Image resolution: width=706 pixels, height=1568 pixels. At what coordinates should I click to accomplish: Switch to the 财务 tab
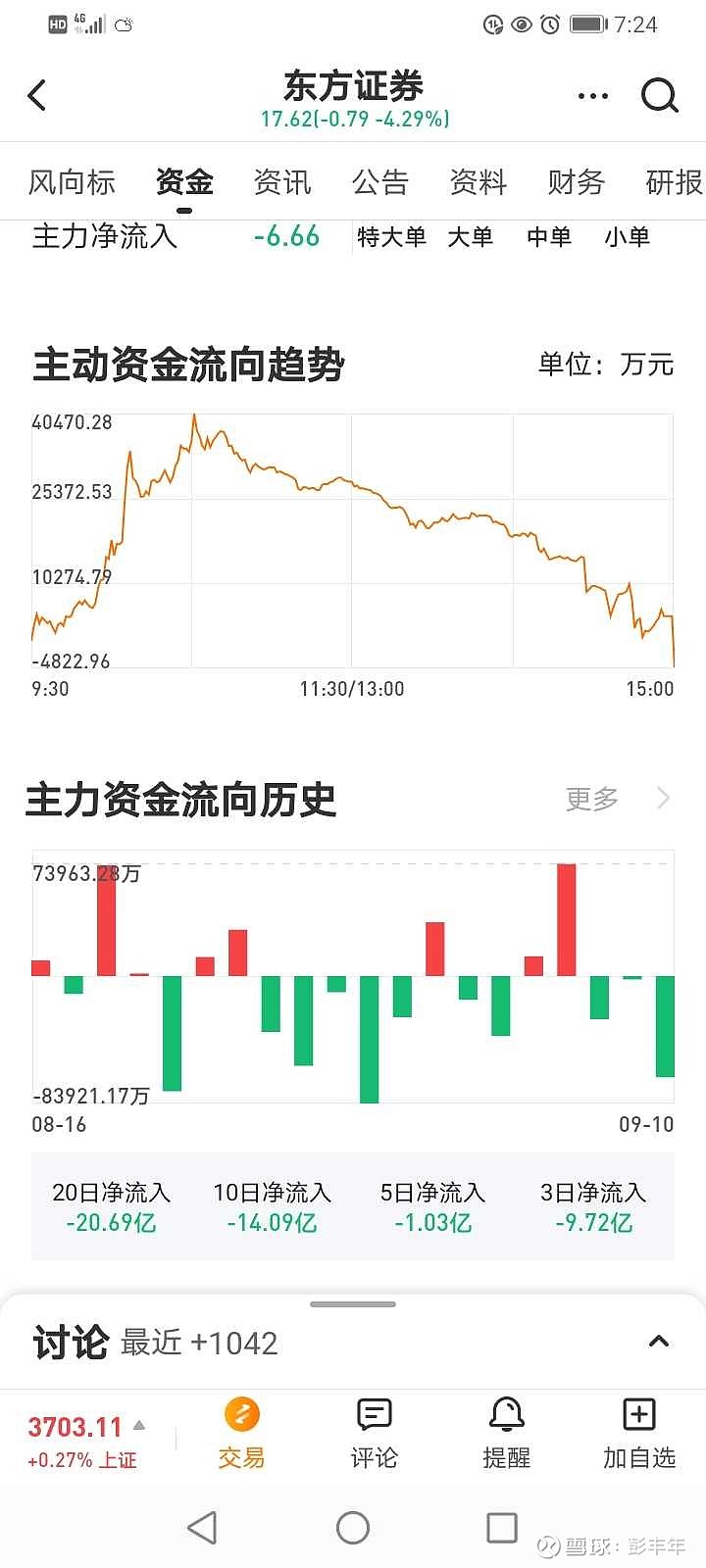click(x=575, y=182)
